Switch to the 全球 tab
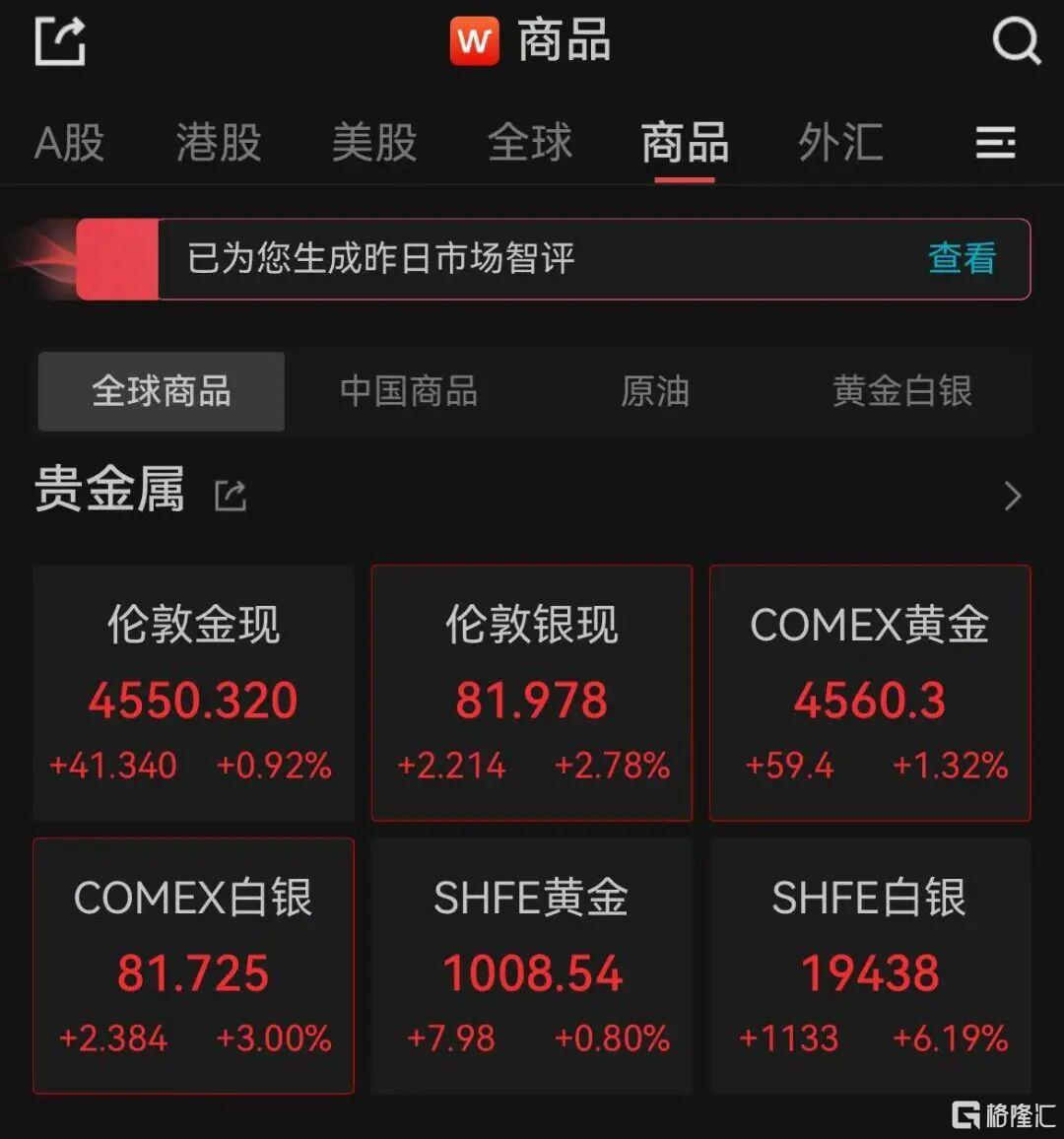The width and height of the screenshot is (1064, 1139). tap(529, 142)
